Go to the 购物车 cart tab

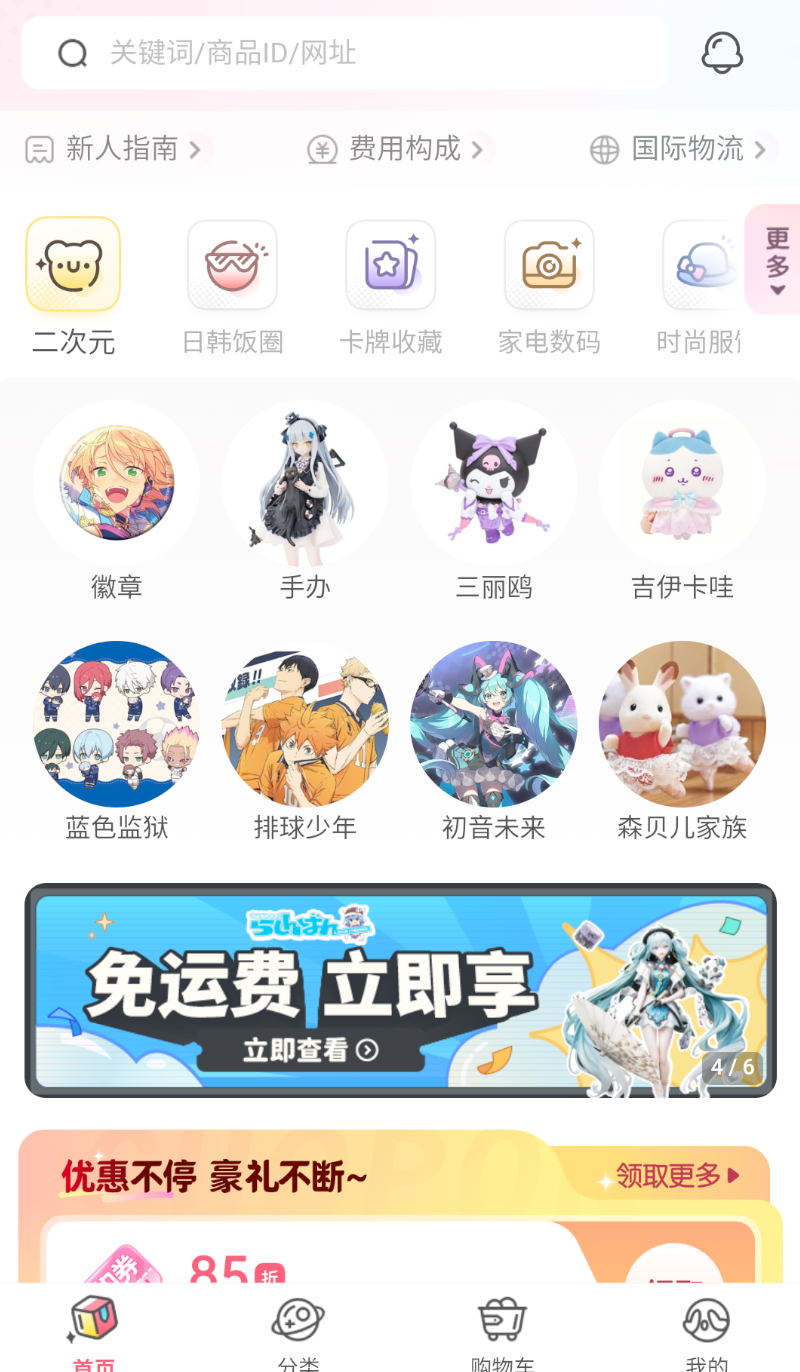click(x=502, y=1332)
